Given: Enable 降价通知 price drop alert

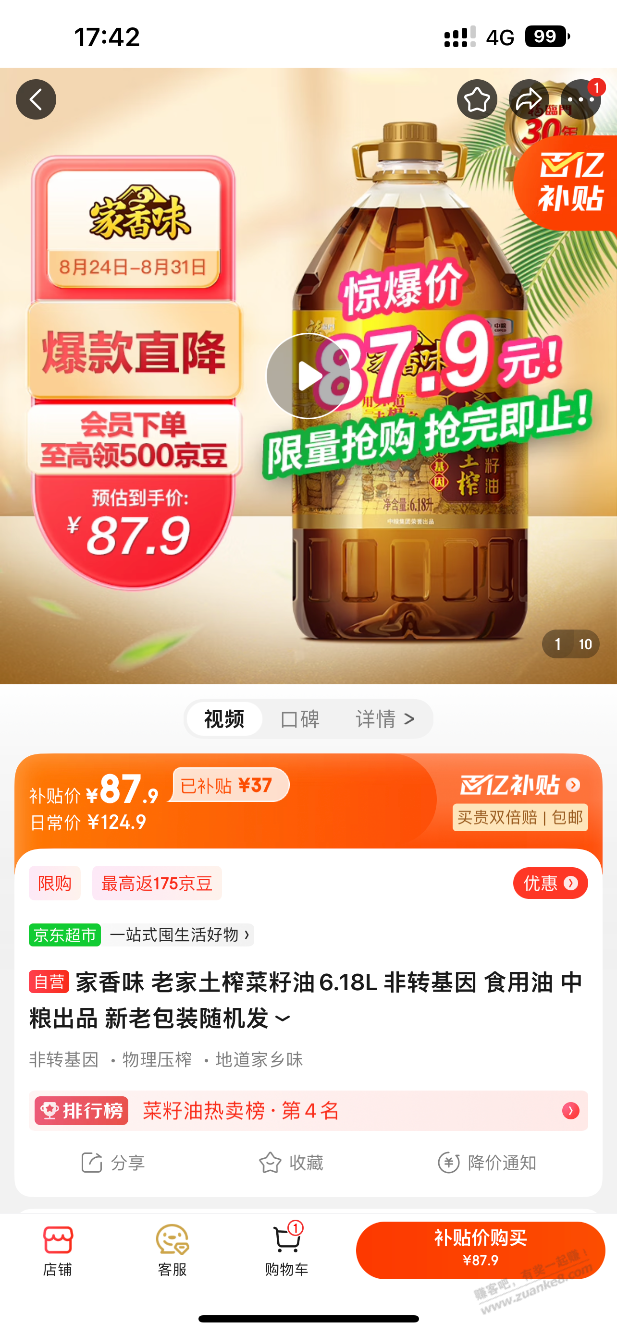Looking at the screenshot, I should point(487,1163).
